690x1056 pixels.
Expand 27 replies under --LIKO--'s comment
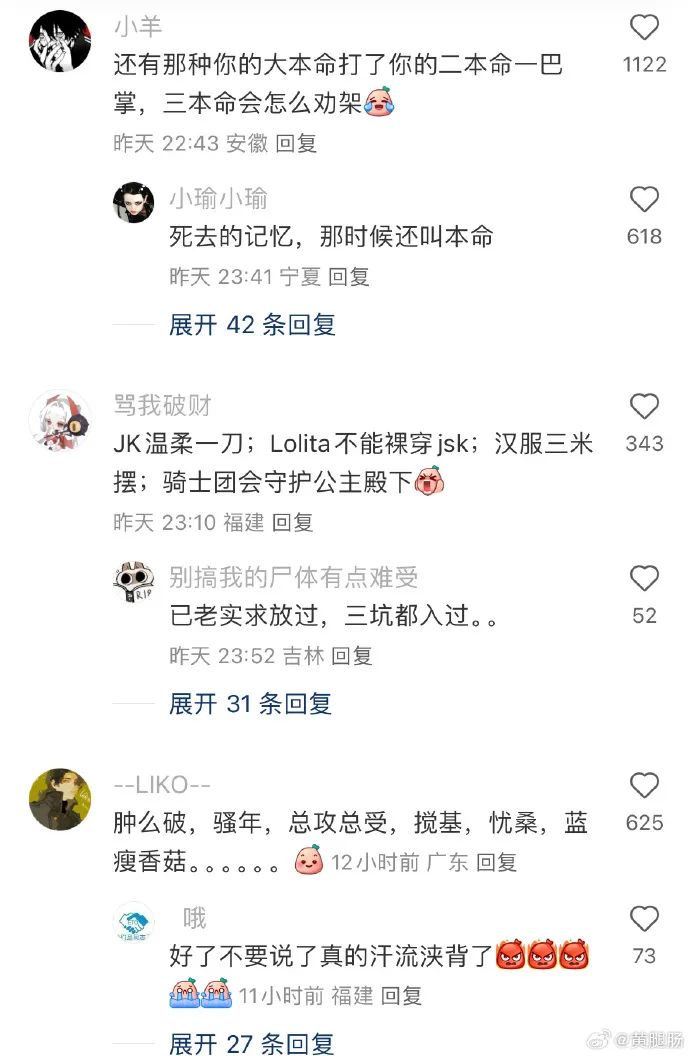tap(252, 1044)
